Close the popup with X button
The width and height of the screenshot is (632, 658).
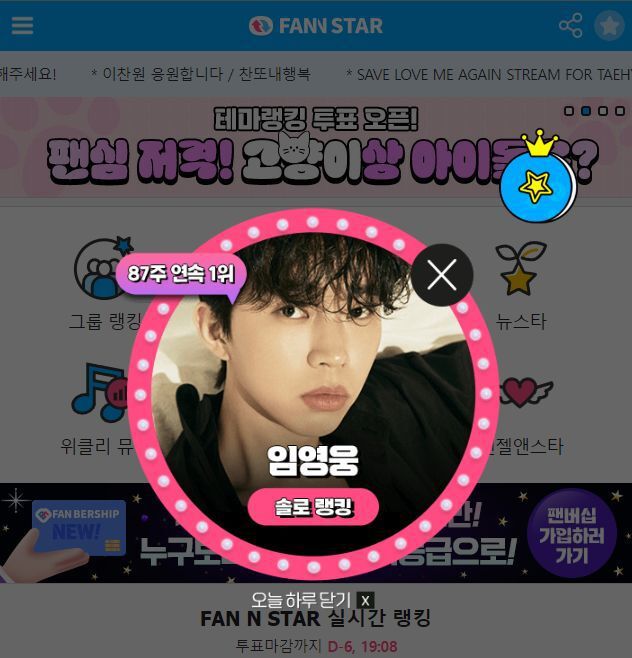pos(442,274)
